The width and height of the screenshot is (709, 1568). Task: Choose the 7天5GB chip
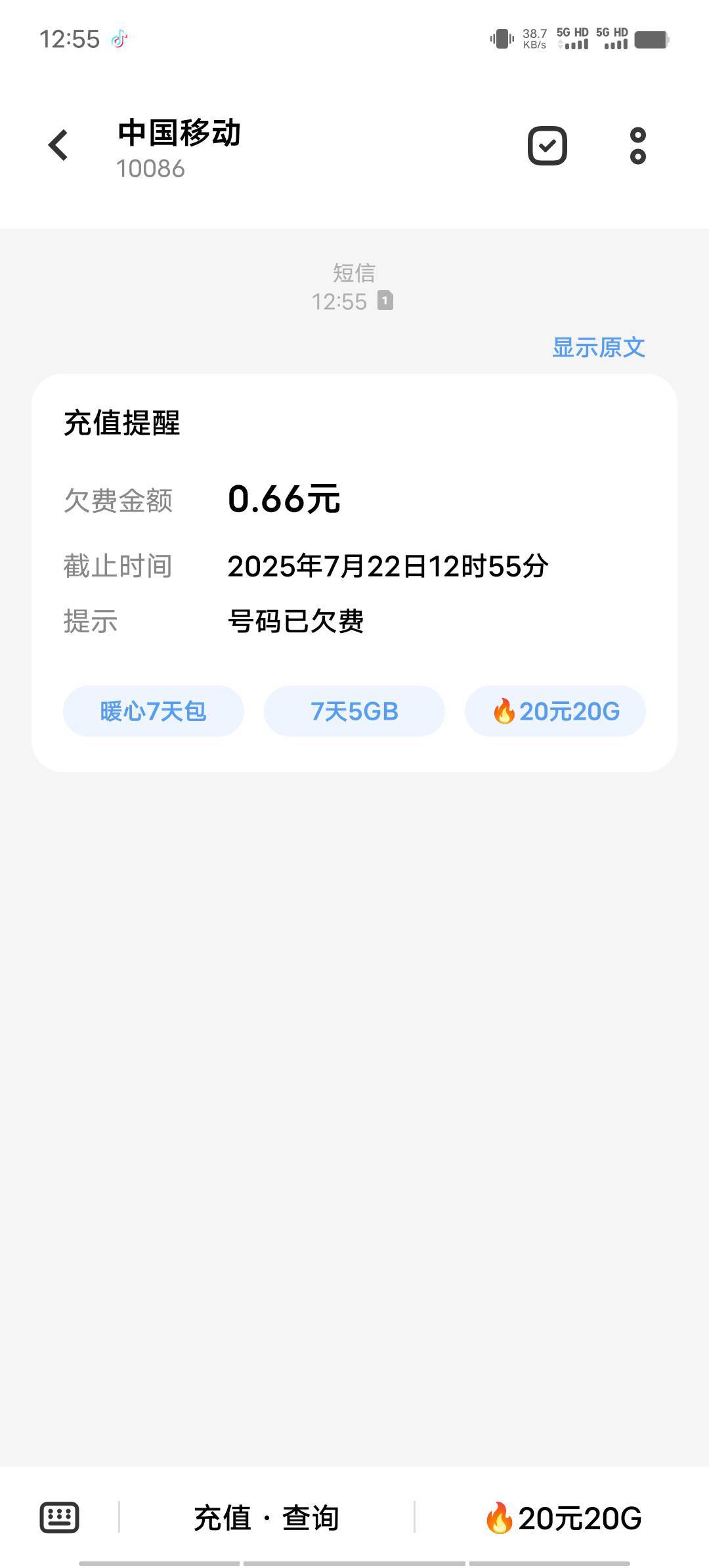tap(354, 711)
